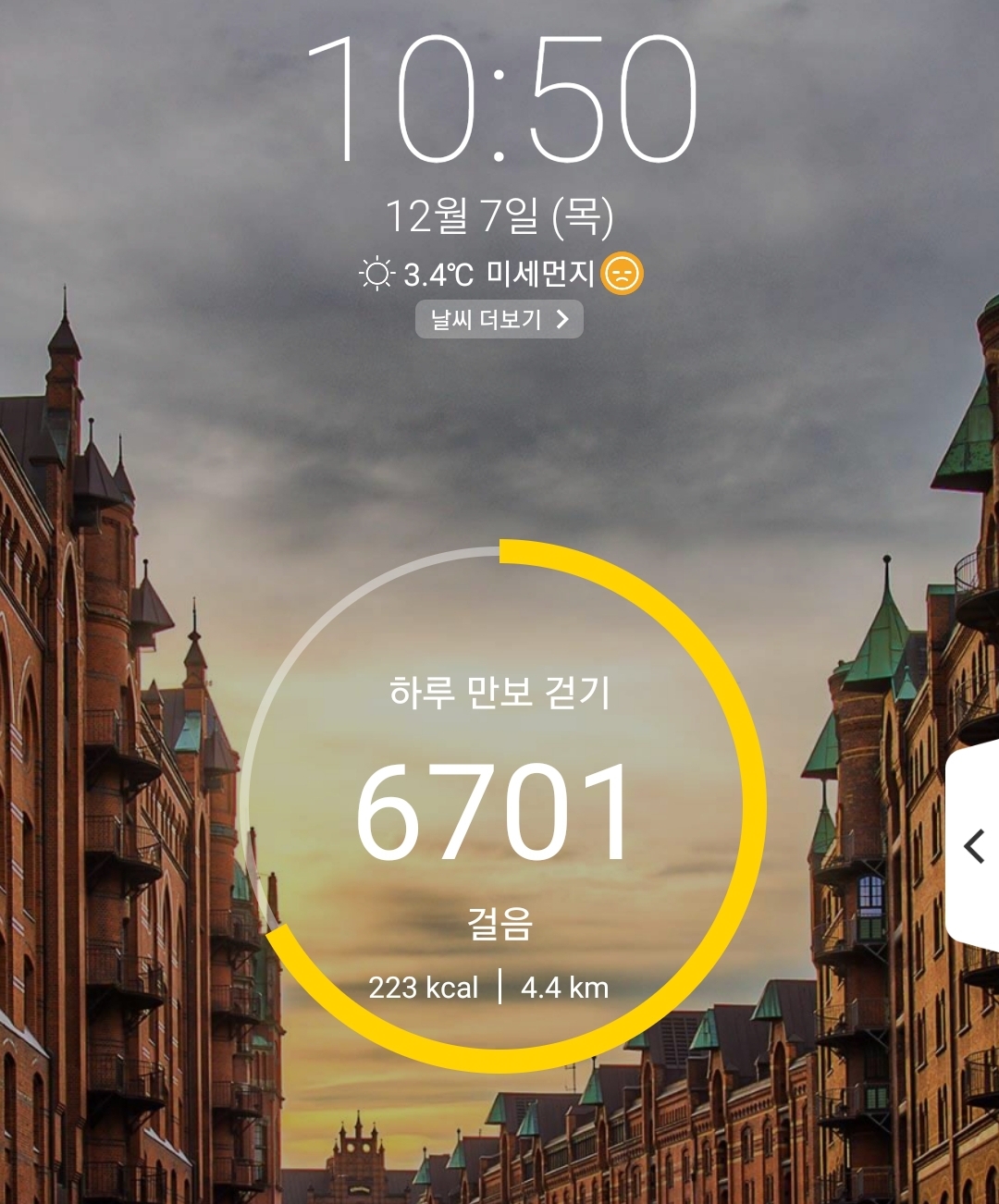Tap the 날씨 더보기 button
This screenshot has height=1204, width=999.
[499, 319]
